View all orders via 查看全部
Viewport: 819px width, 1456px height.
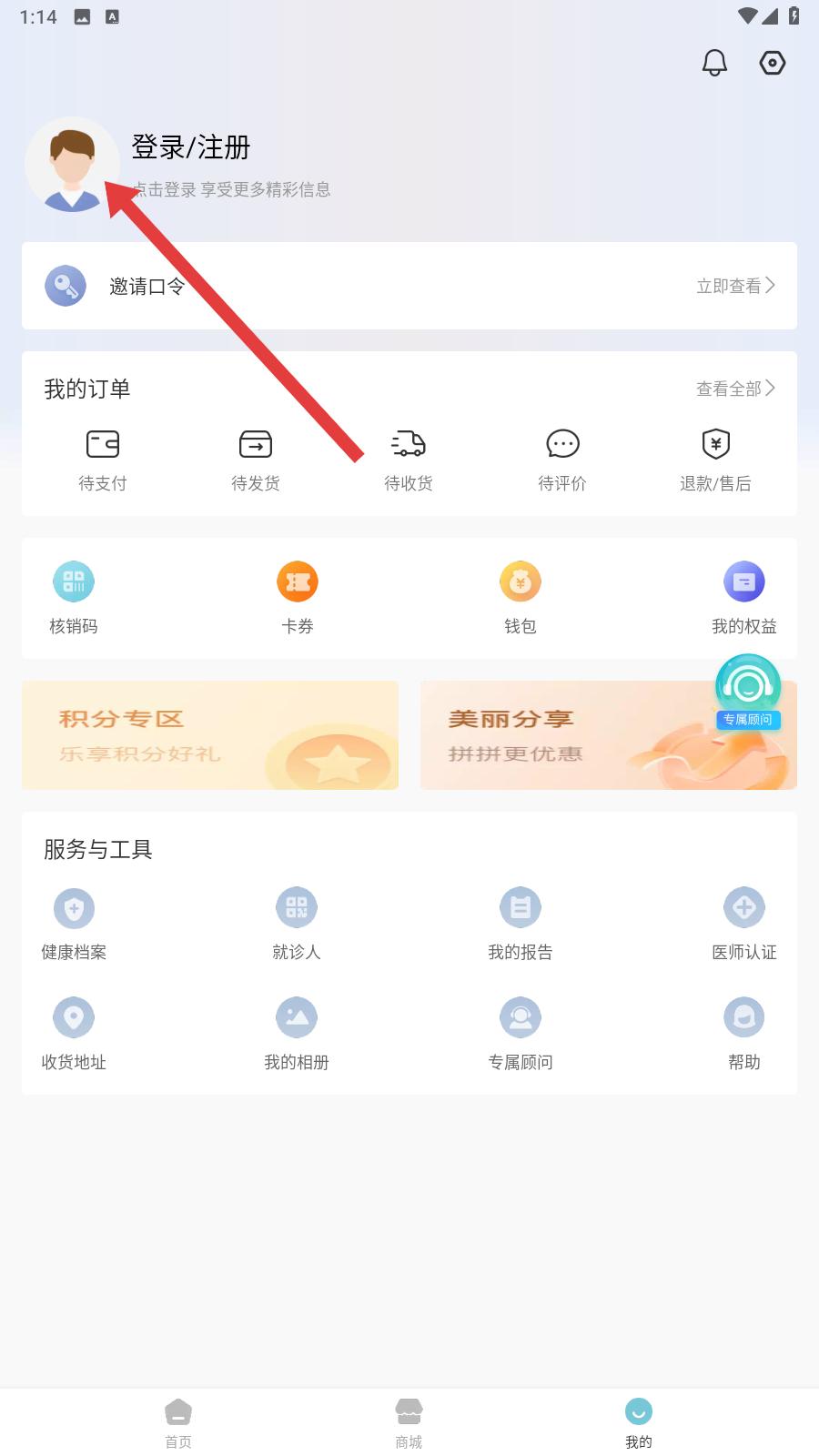pos(735,389)
